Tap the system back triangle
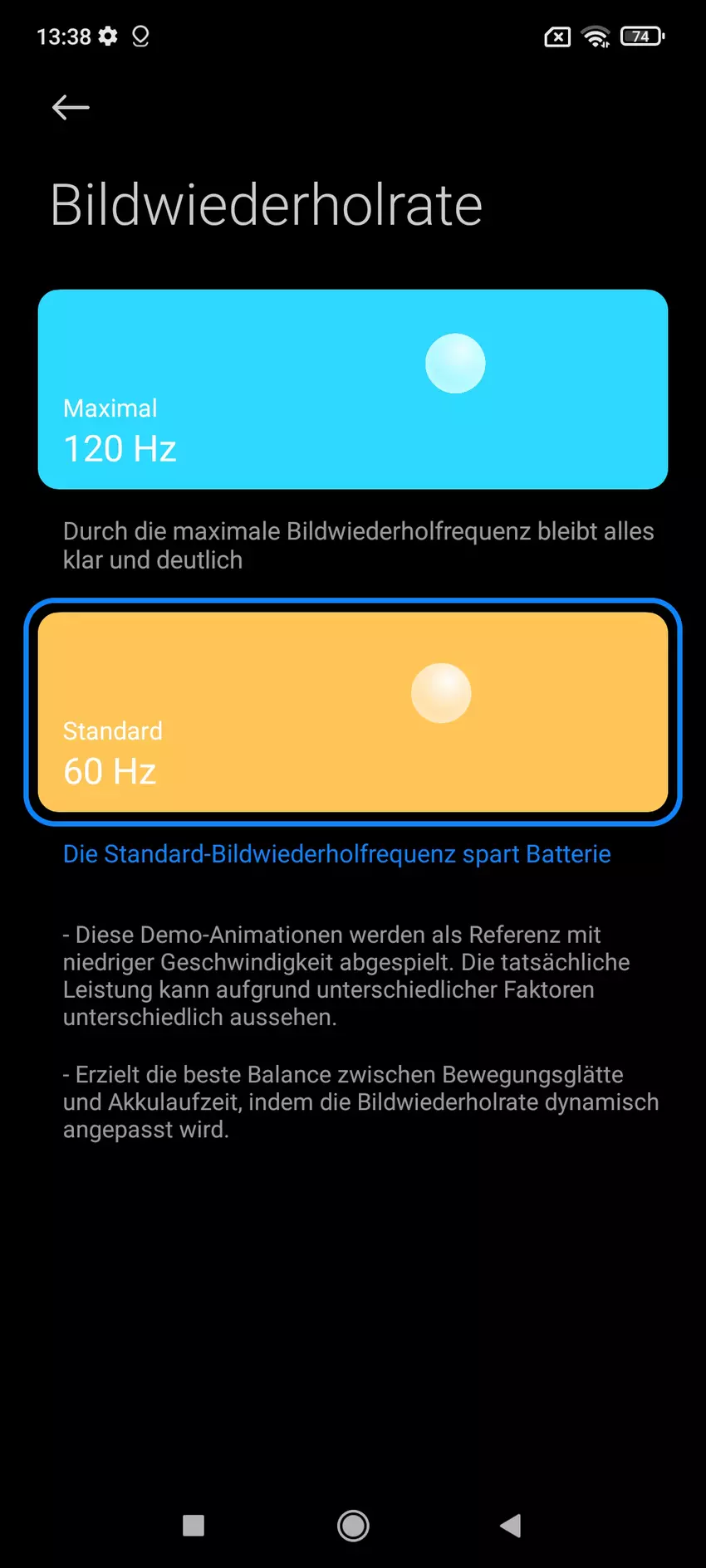 (511, 1525)
